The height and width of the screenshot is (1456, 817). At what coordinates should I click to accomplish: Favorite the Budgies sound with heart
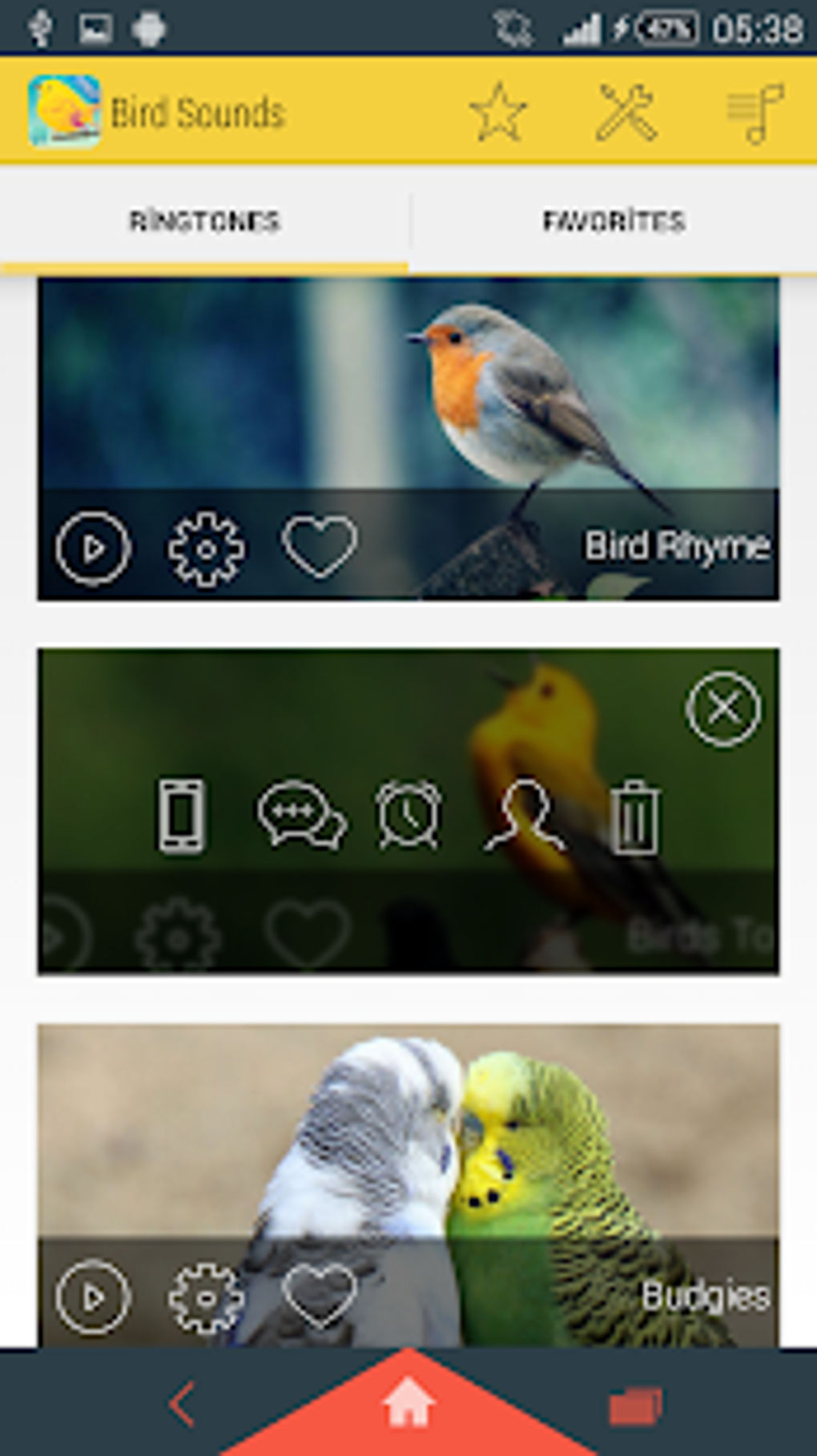click(320, 1296)
